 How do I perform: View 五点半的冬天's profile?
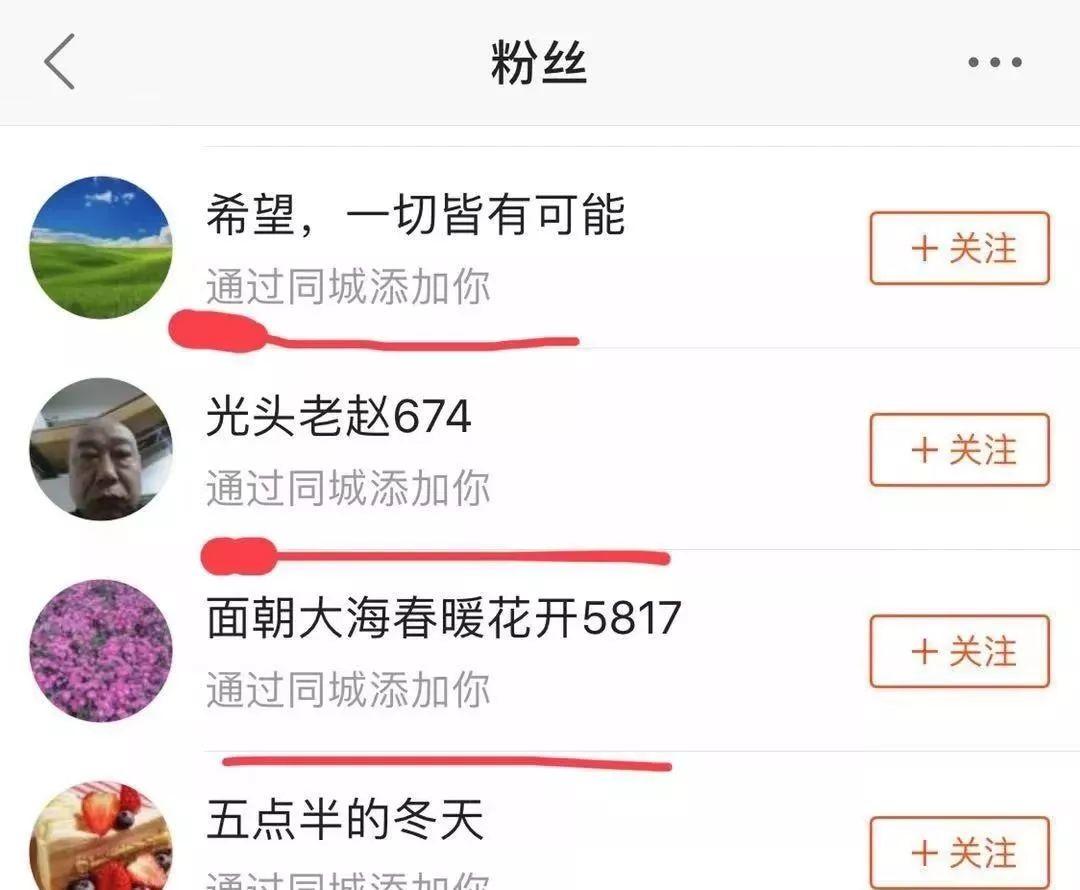(x=101, y=840)
